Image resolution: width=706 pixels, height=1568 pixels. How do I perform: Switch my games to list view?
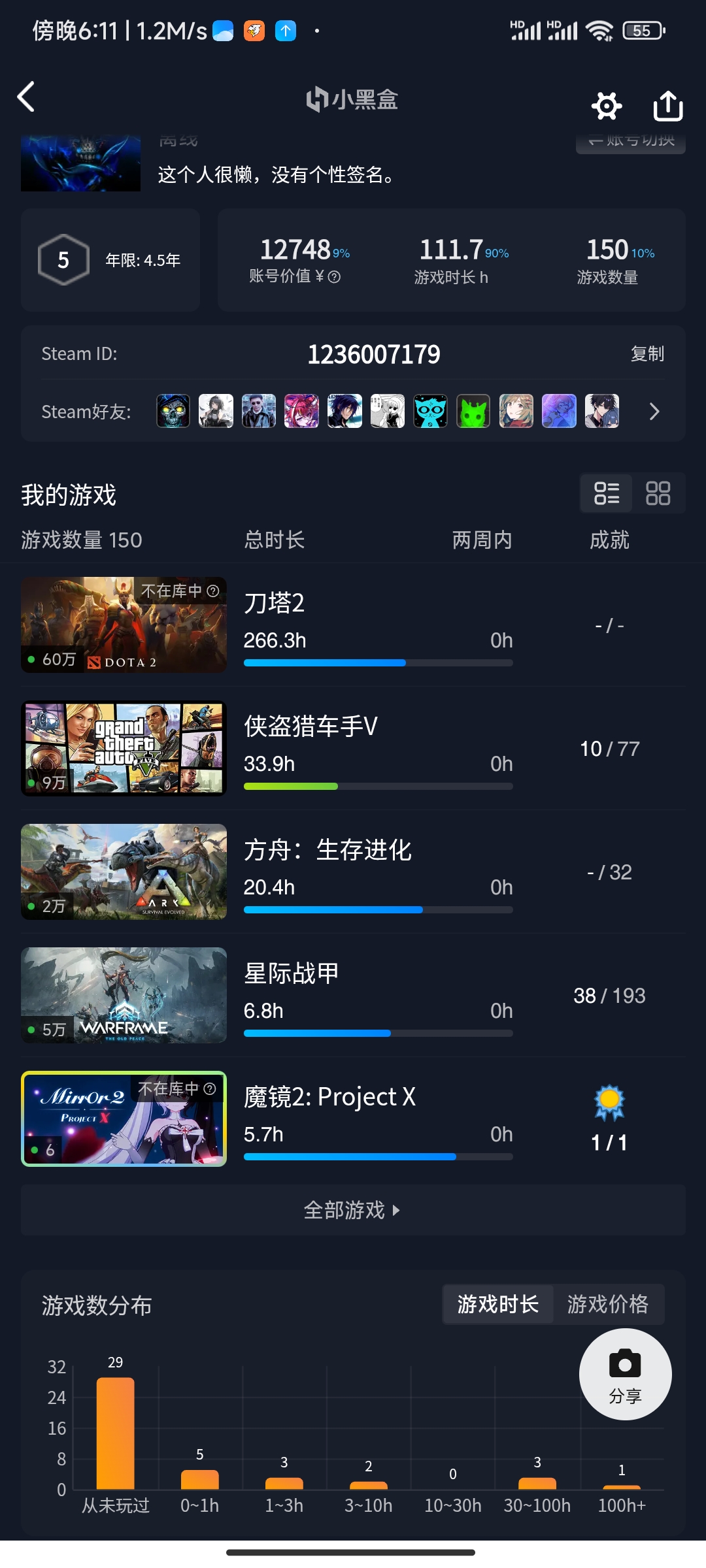pyautogui.click(x=606, y=493)
